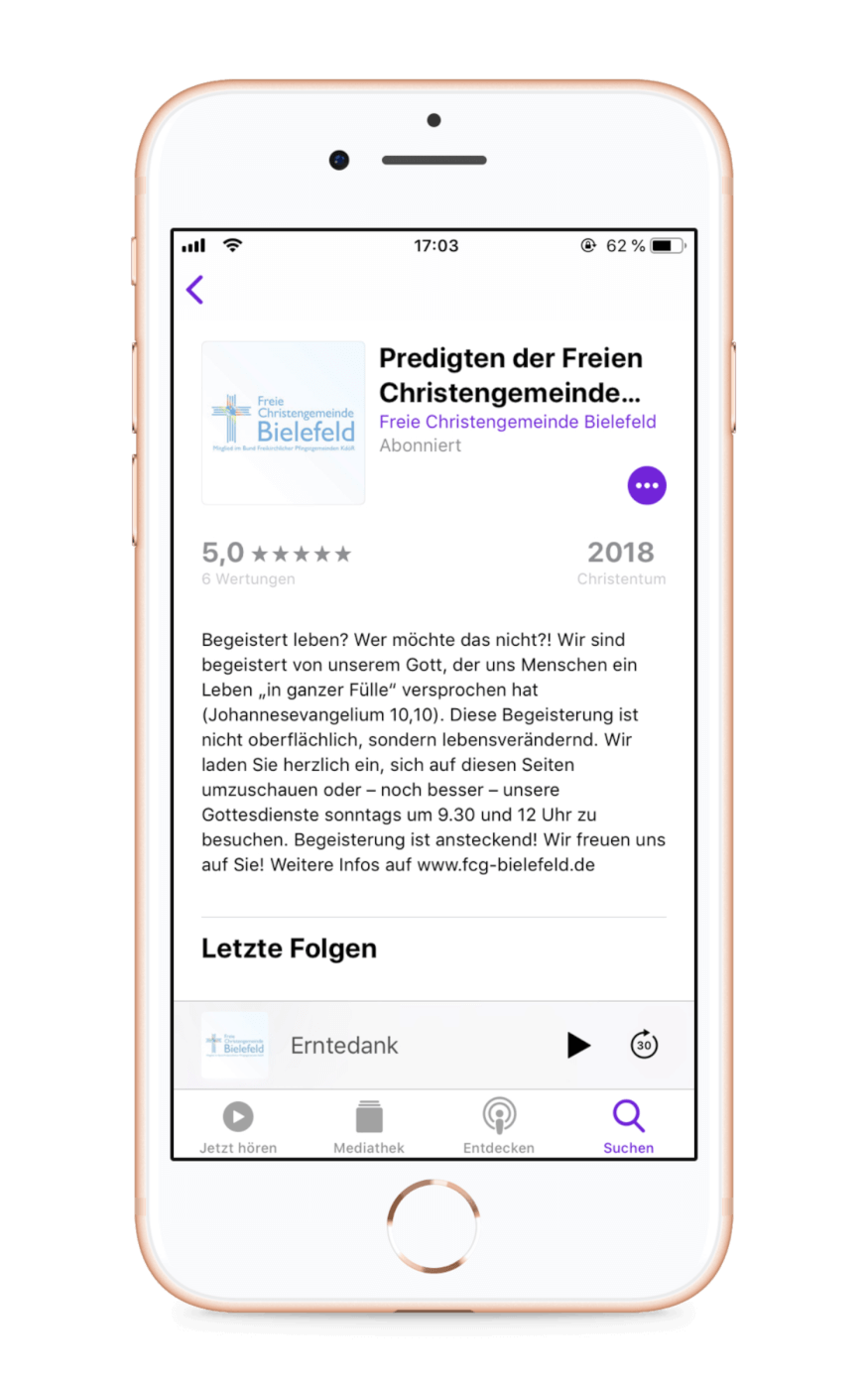Open the purple more options button
Image resolution: width=868 pixels, height=1389 pixels.
coord(647,485)
